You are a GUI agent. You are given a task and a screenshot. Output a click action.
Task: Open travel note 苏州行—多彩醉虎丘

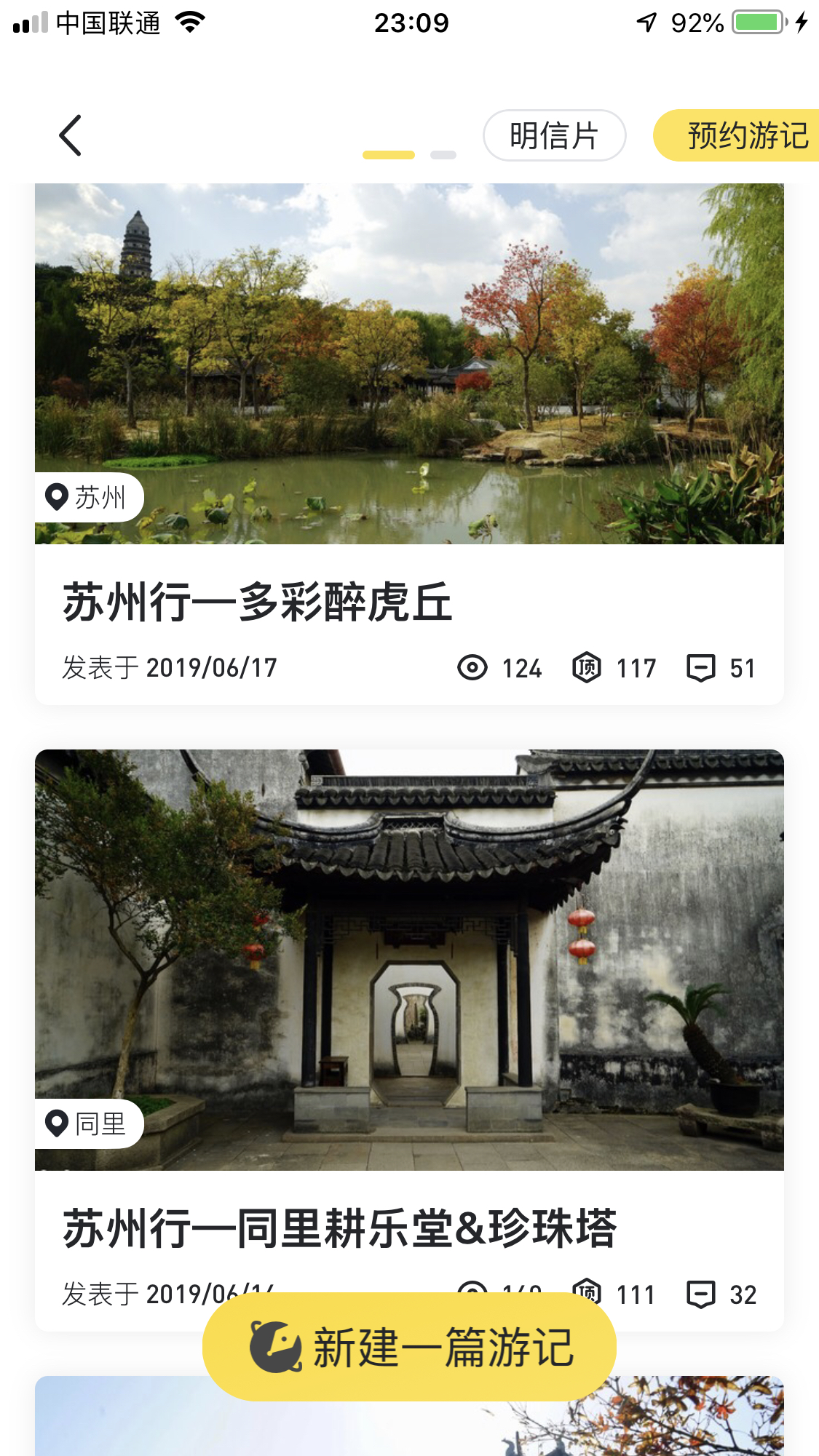(258, 602)
